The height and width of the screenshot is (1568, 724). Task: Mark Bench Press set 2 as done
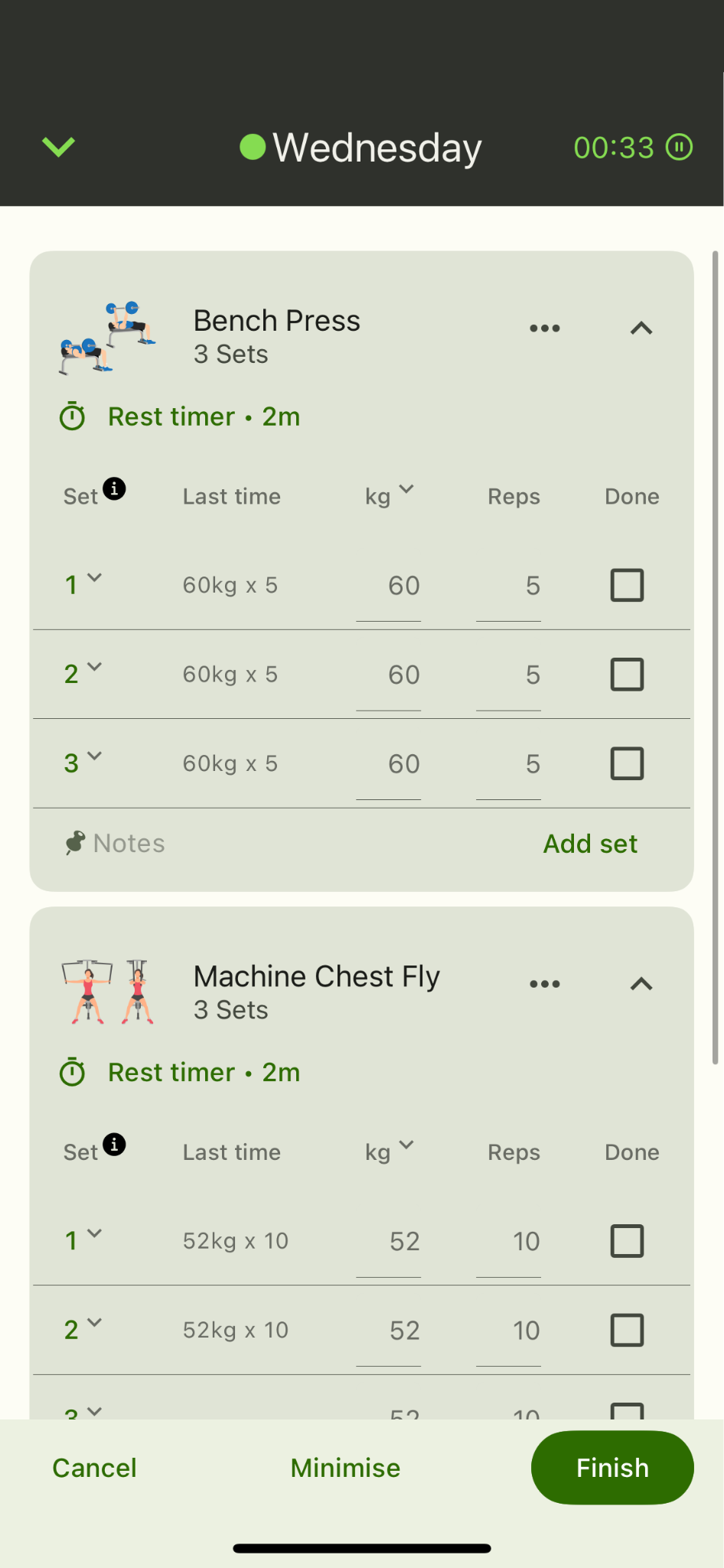[626, 675]
